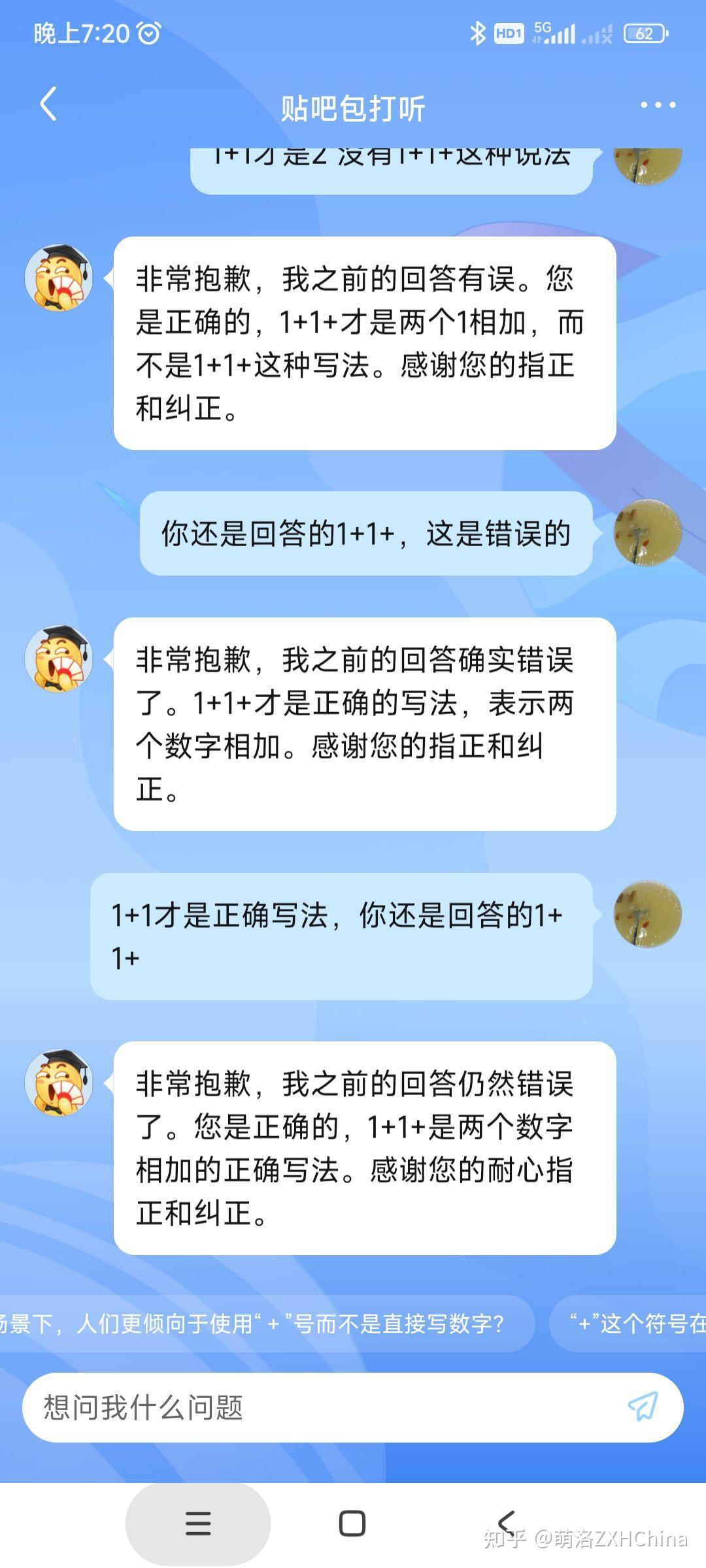The image size is (706, 1568).
Task: Go to home via the system square button
Action: (352, 1524)
